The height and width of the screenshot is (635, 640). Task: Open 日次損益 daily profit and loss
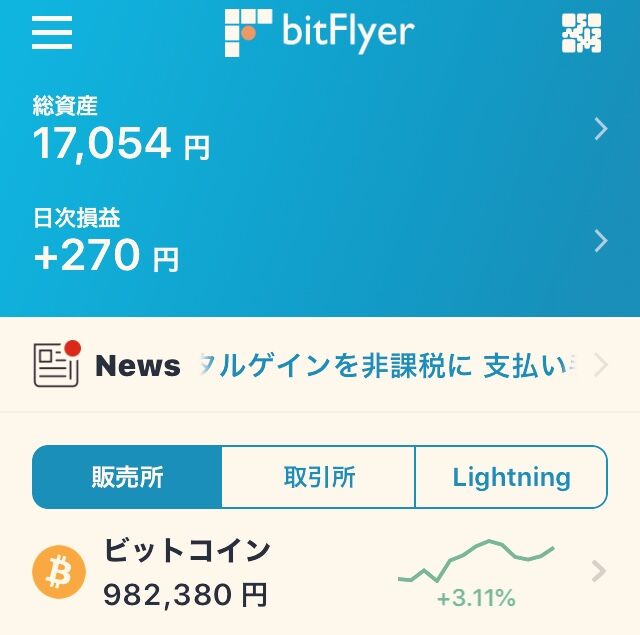tap(320, 242)
